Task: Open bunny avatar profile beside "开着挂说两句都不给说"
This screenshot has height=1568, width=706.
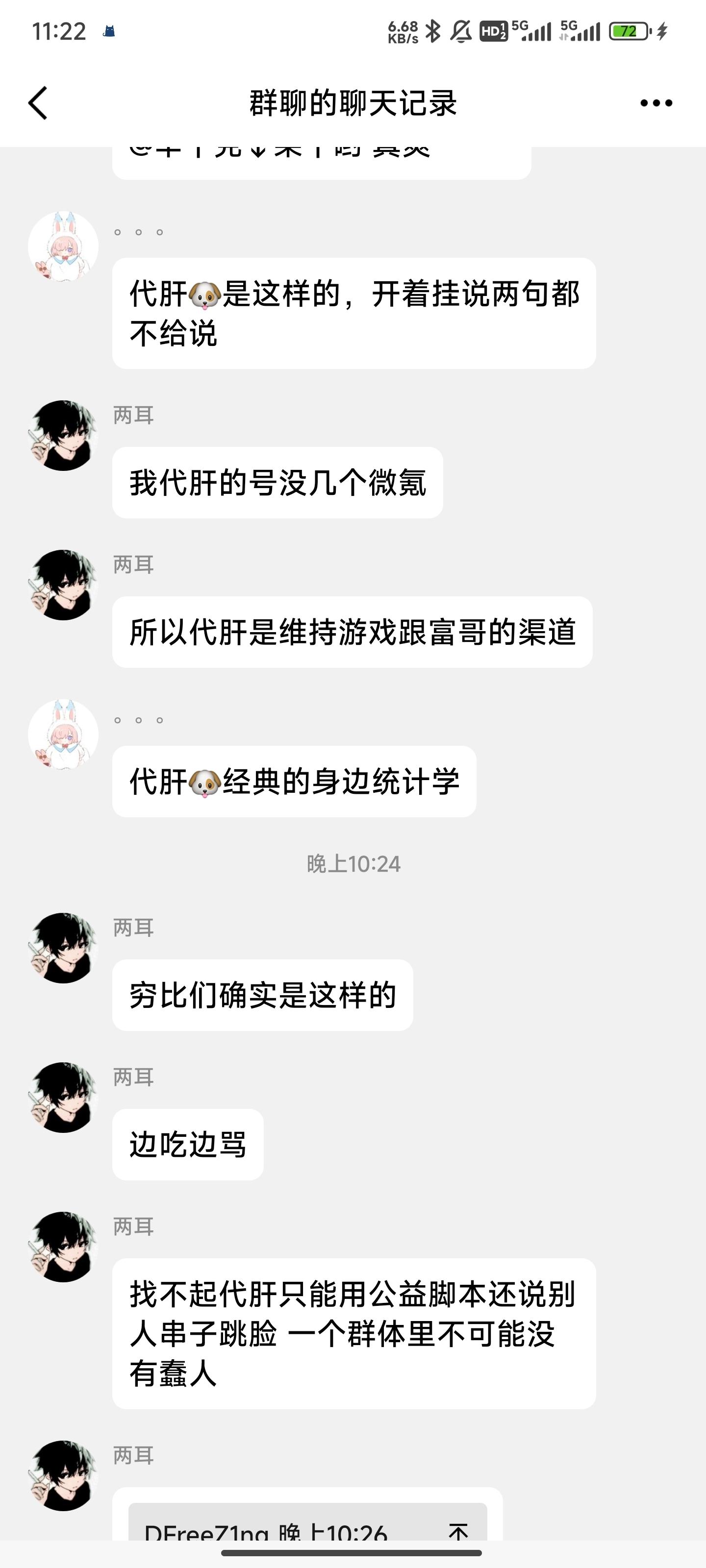Action: (x=63, y=246)
